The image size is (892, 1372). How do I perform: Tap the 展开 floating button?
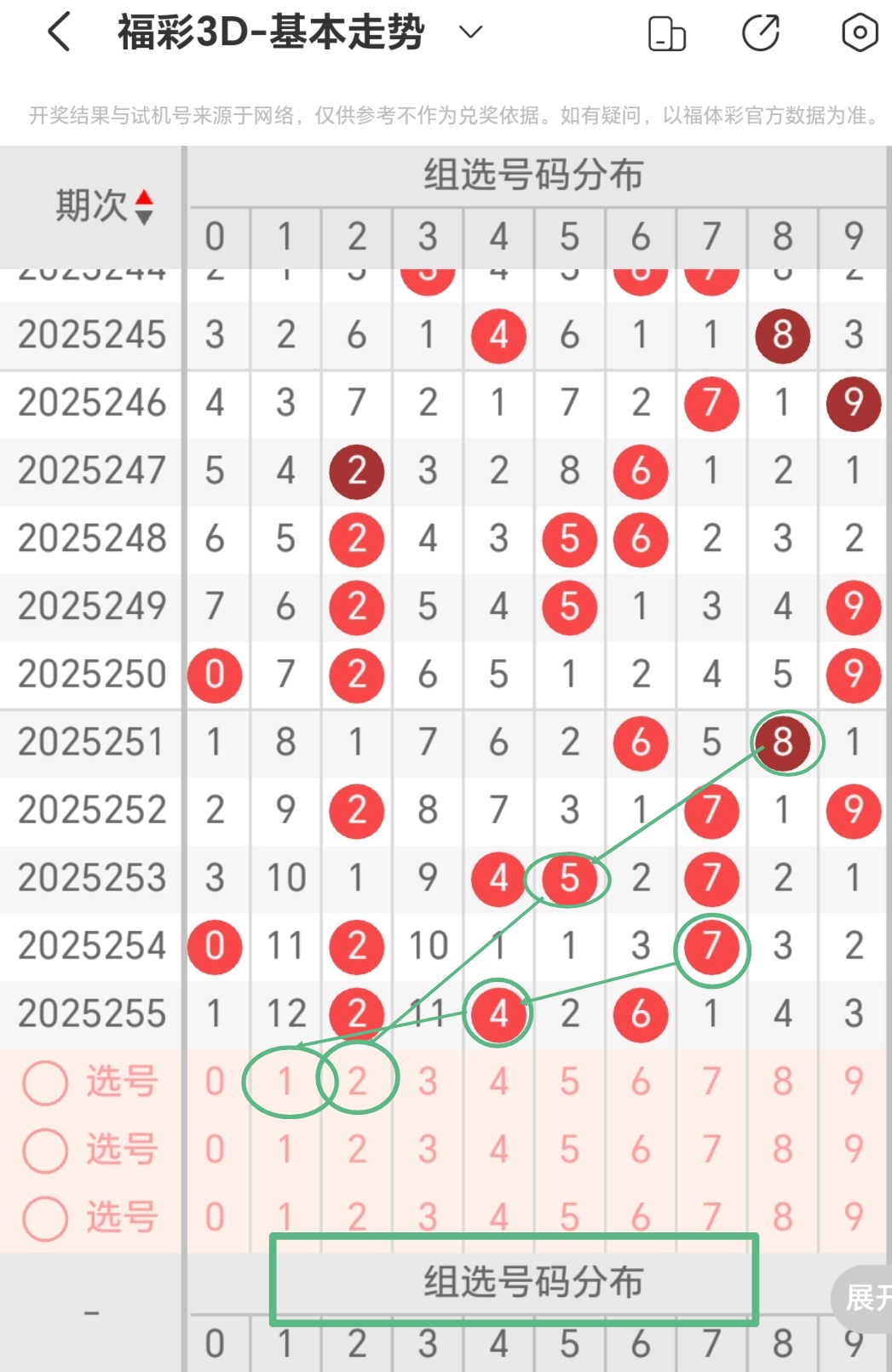point(866,1298)
